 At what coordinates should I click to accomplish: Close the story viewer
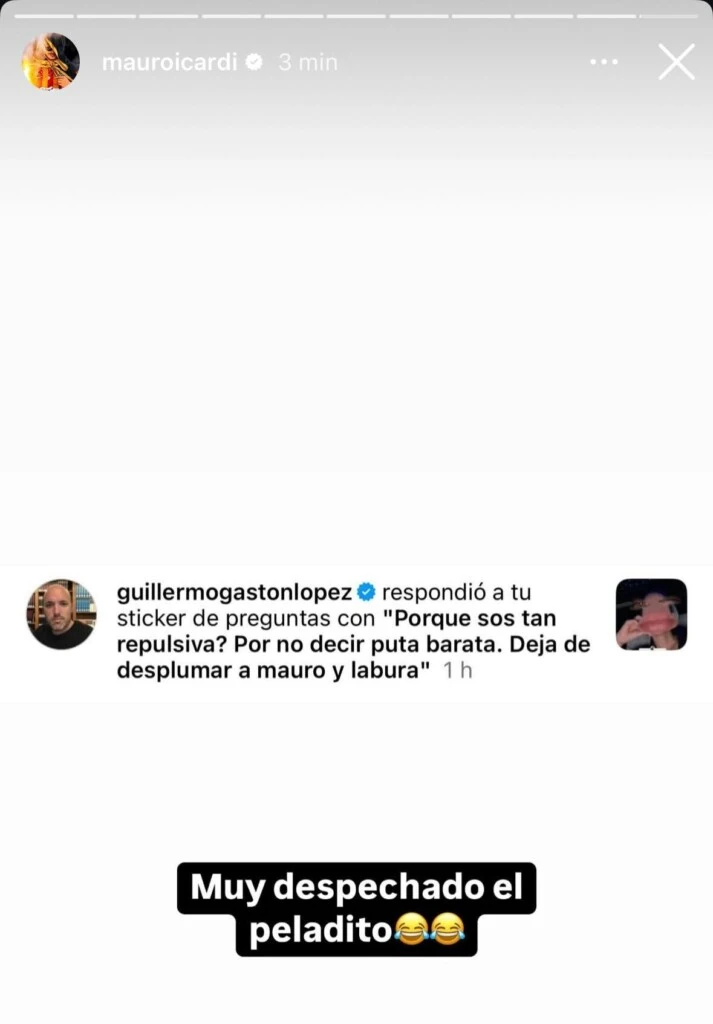[676, 62]
